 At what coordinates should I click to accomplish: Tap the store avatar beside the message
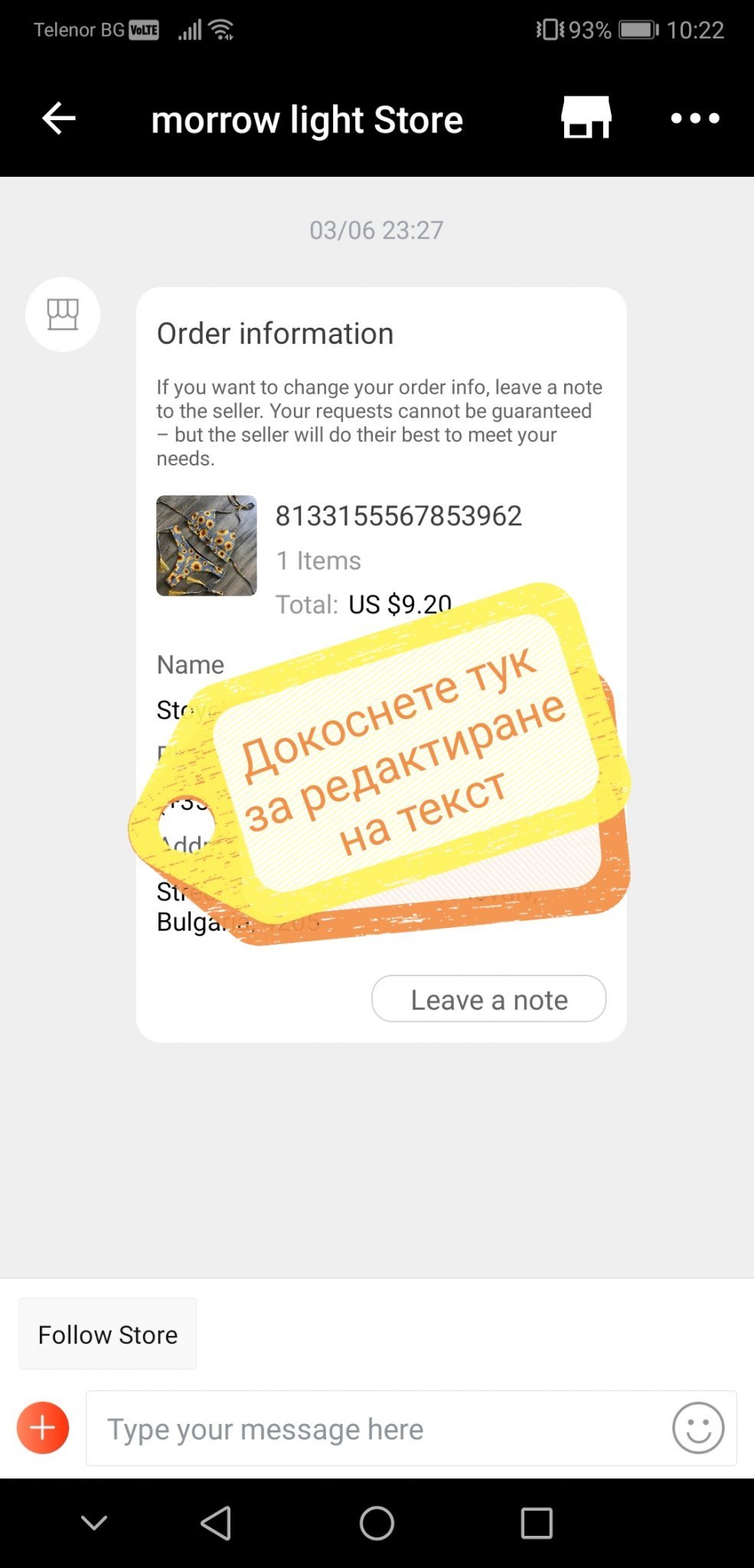[x=63, y=315]
